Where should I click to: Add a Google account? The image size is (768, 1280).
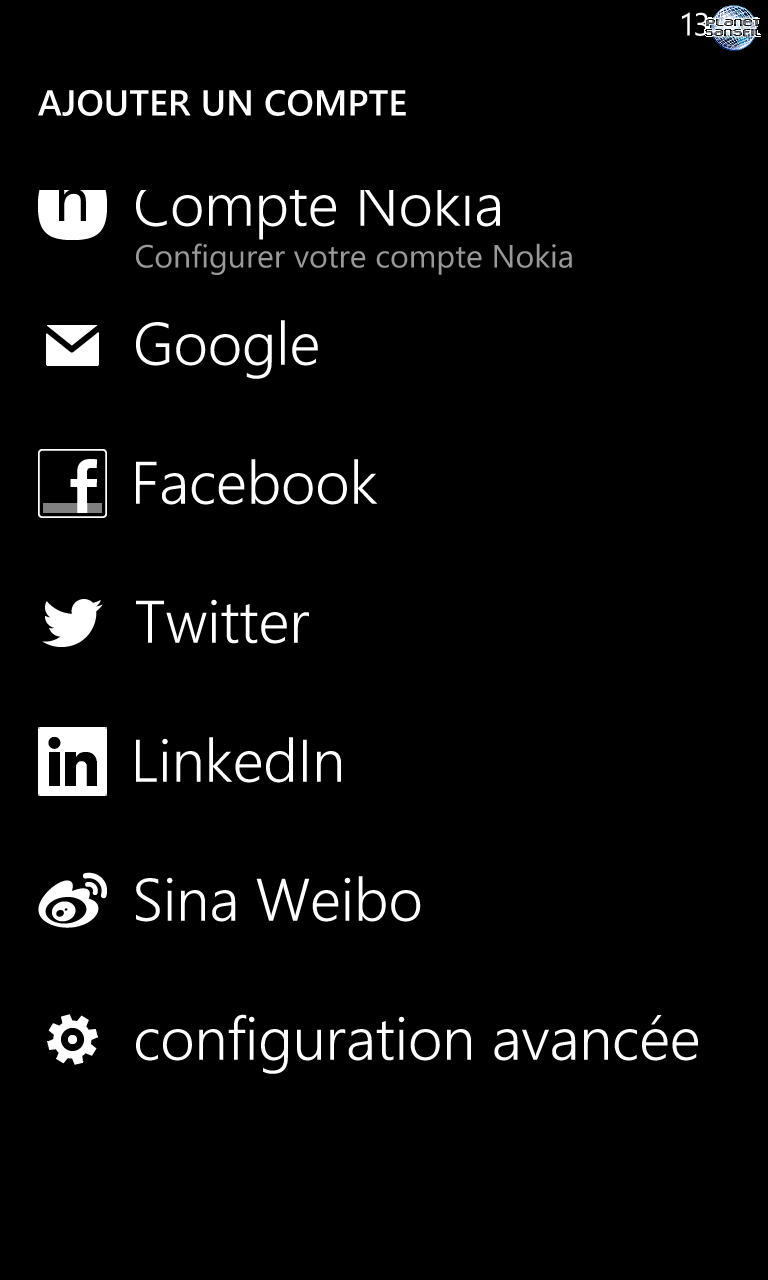(x=384, y=346)
